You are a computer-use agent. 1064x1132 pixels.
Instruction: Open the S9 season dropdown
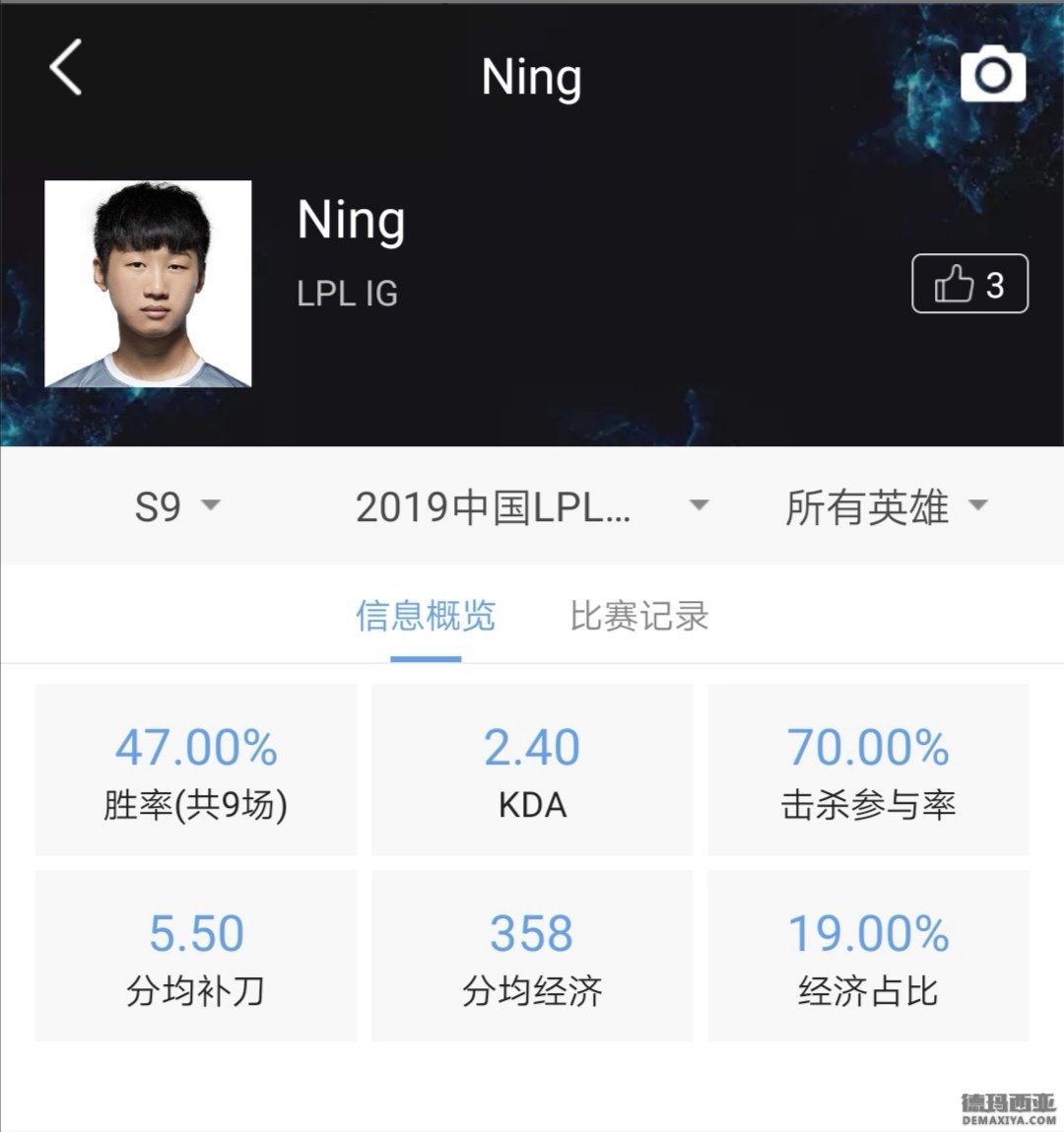click(x=177, y=506)
